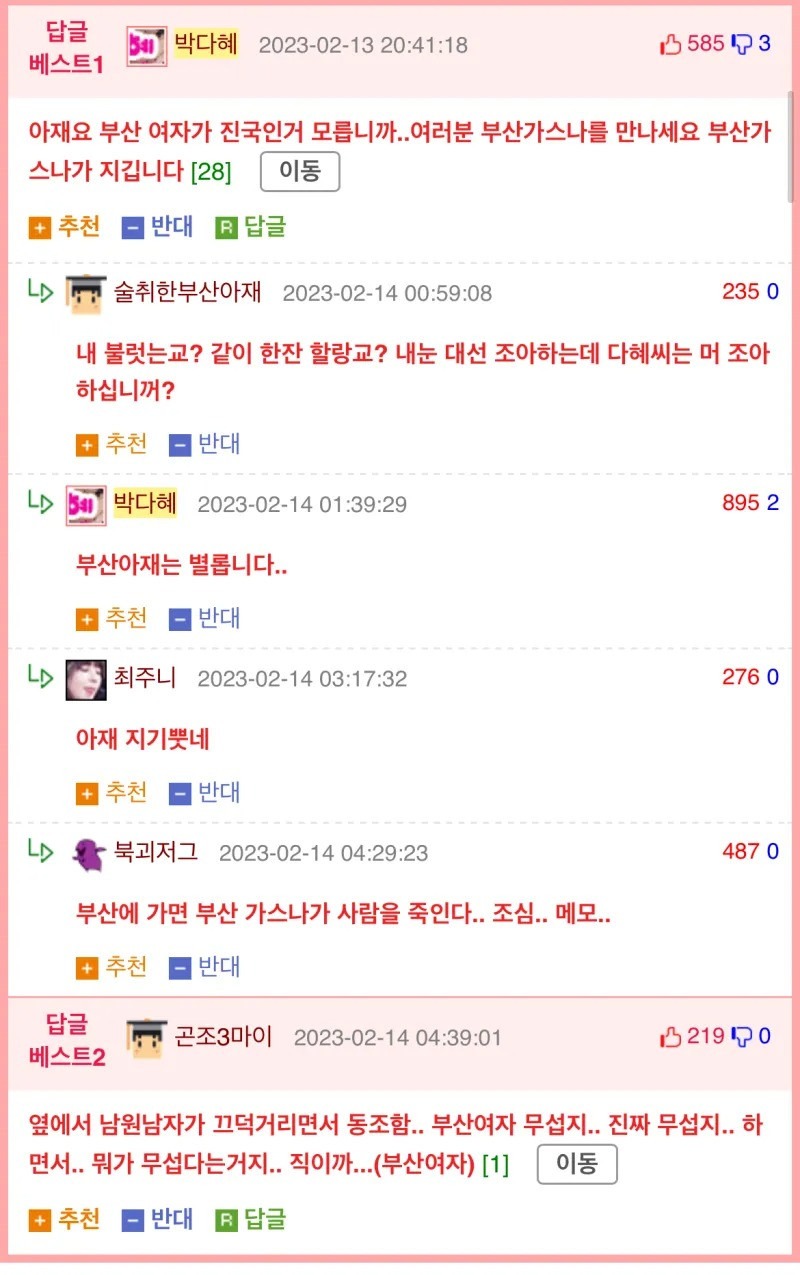
Task: Recommend 술취한부산아재's reply
Action: coord(112,443)
